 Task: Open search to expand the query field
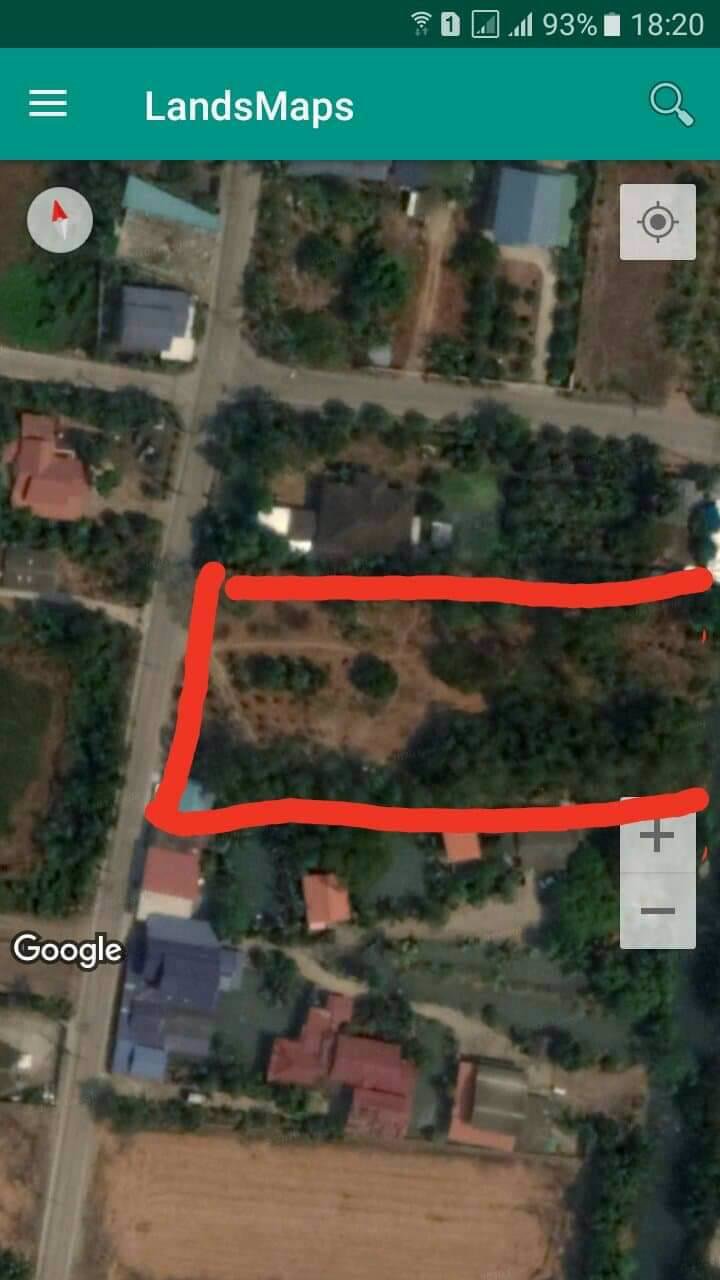[x=672, y=103]
